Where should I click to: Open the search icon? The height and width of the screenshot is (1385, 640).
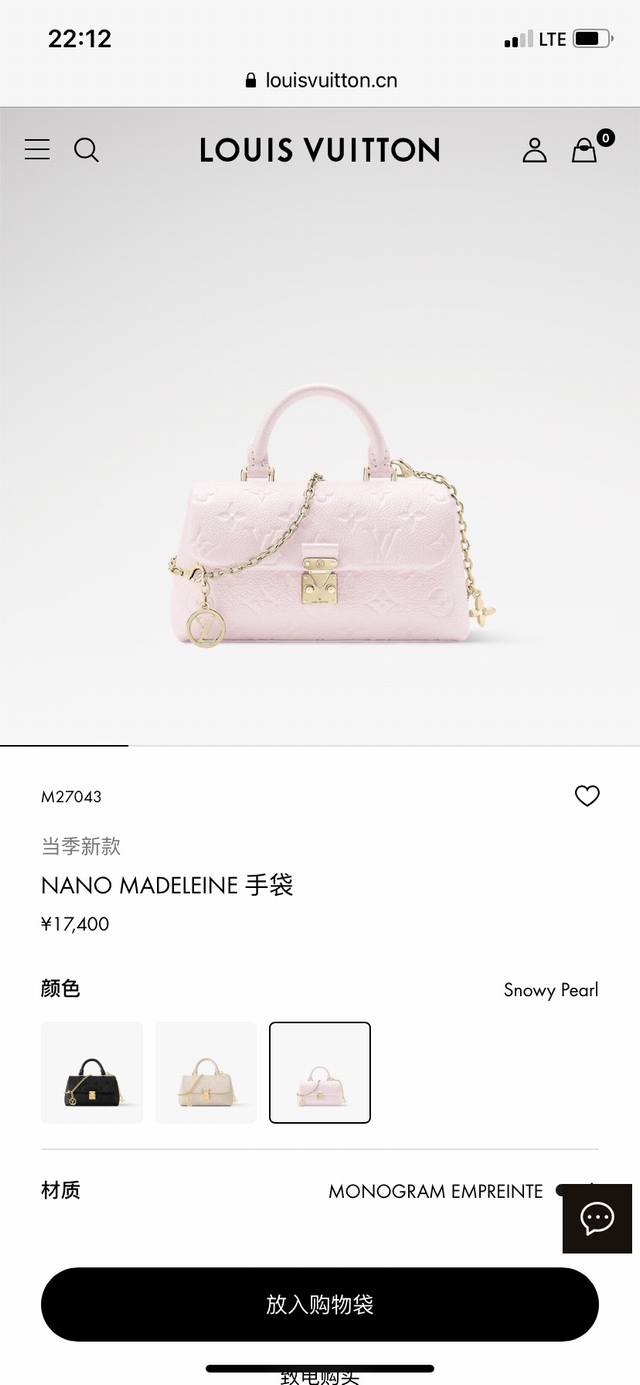[87, 150]
